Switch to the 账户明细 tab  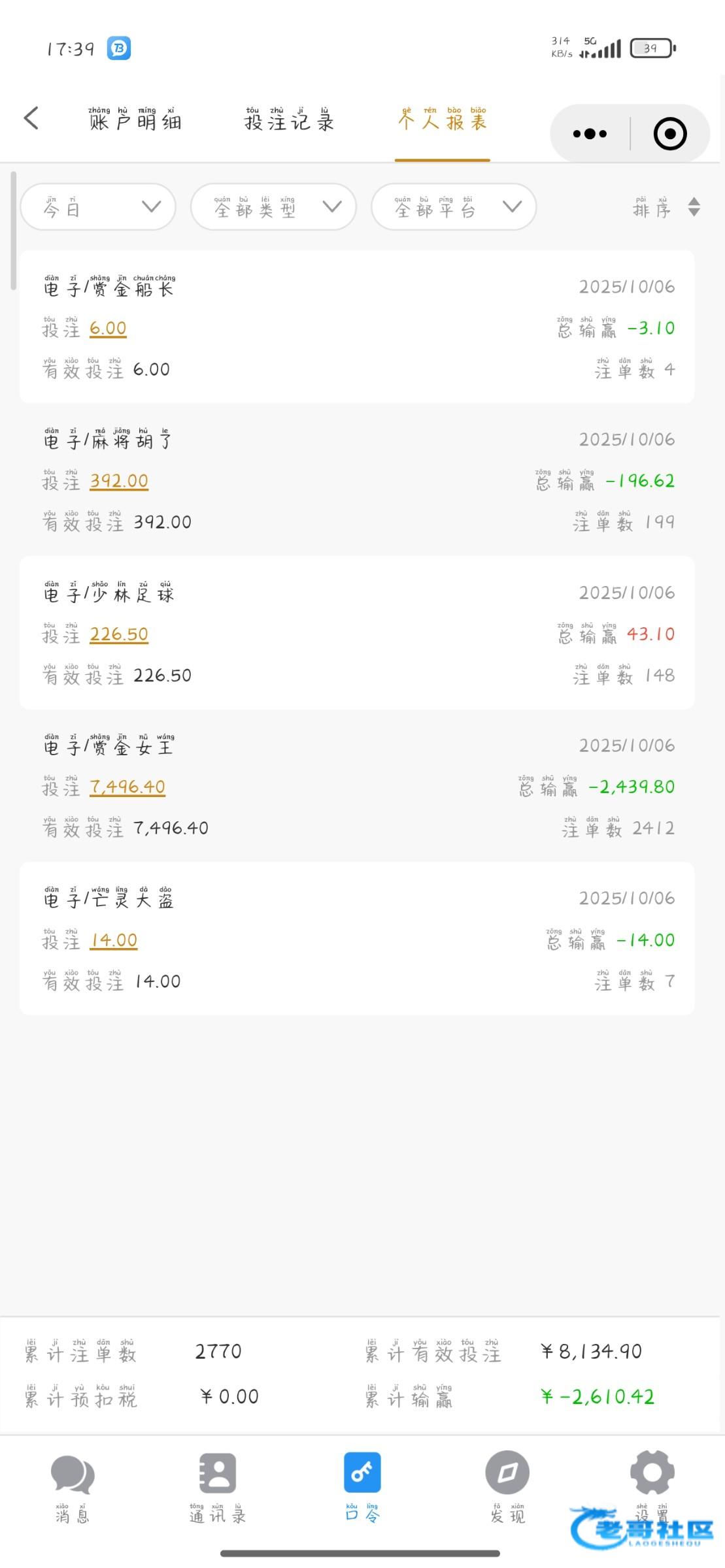(135, 120)
